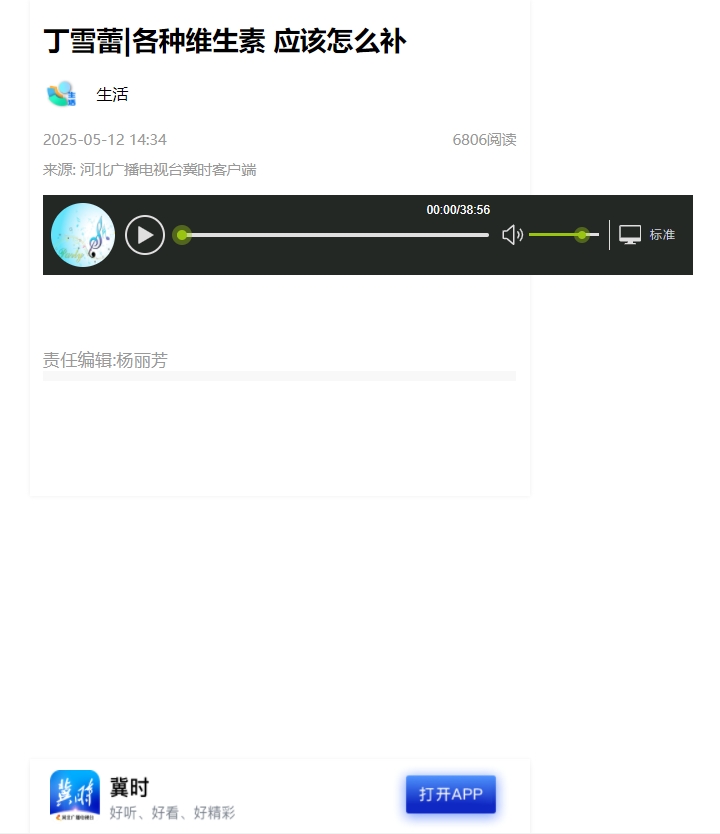The width and height of the screenshot is (720, 834).
Task: Adjust the volume slider
Action: tap(563, 235)
